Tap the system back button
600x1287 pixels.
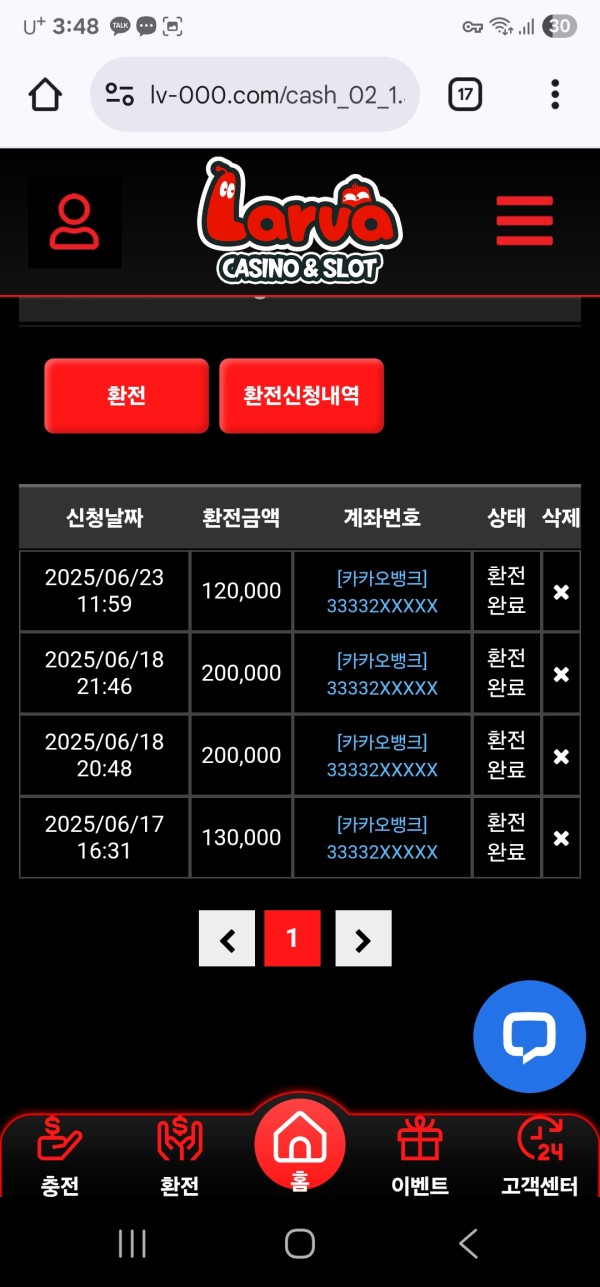click(x=467, y=1243)
